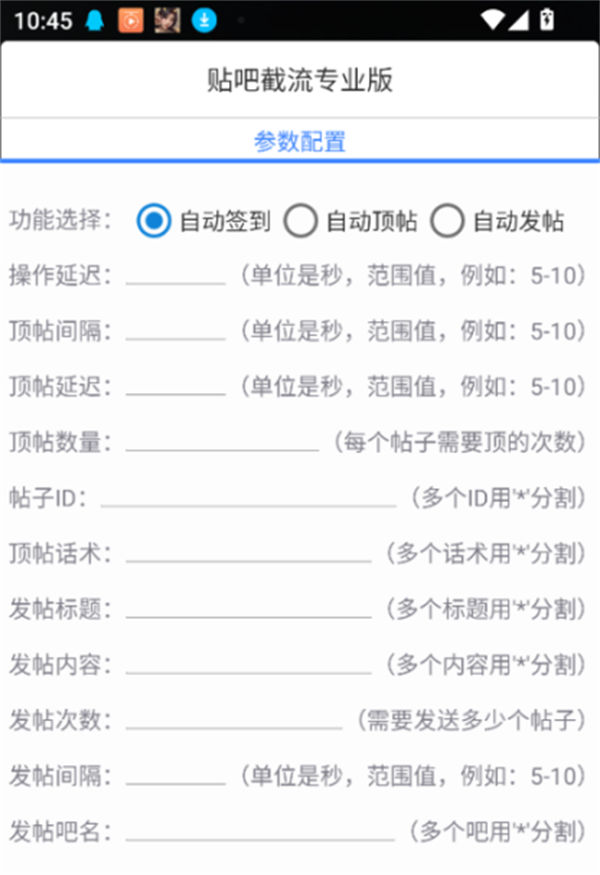
Task: Focus the 发帖内容 text box
Action: (x=248, y=663)
